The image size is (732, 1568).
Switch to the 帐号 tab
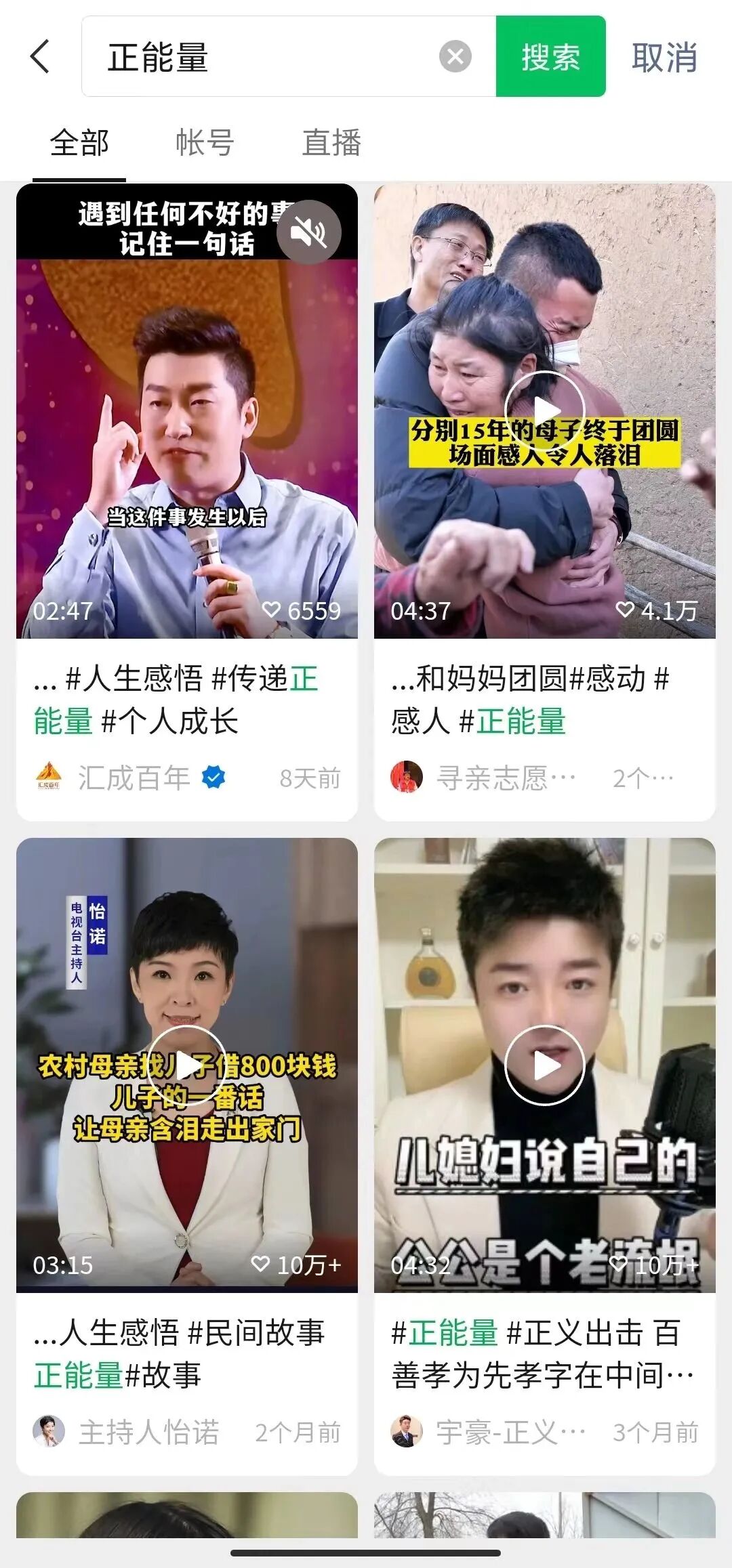pos(205,143)
